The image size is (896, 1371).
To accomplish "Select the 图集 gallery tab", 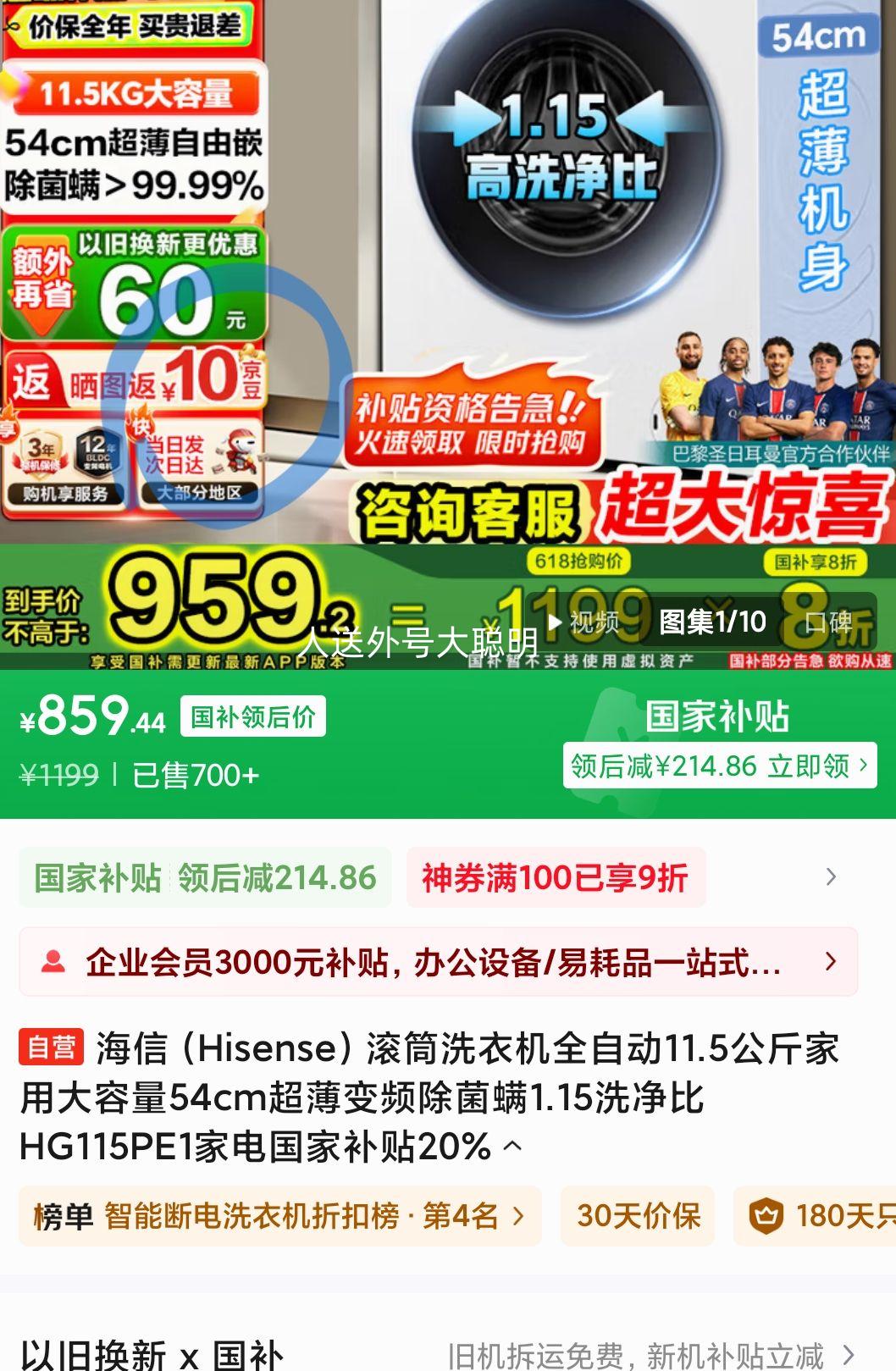I will click(712, 622).
